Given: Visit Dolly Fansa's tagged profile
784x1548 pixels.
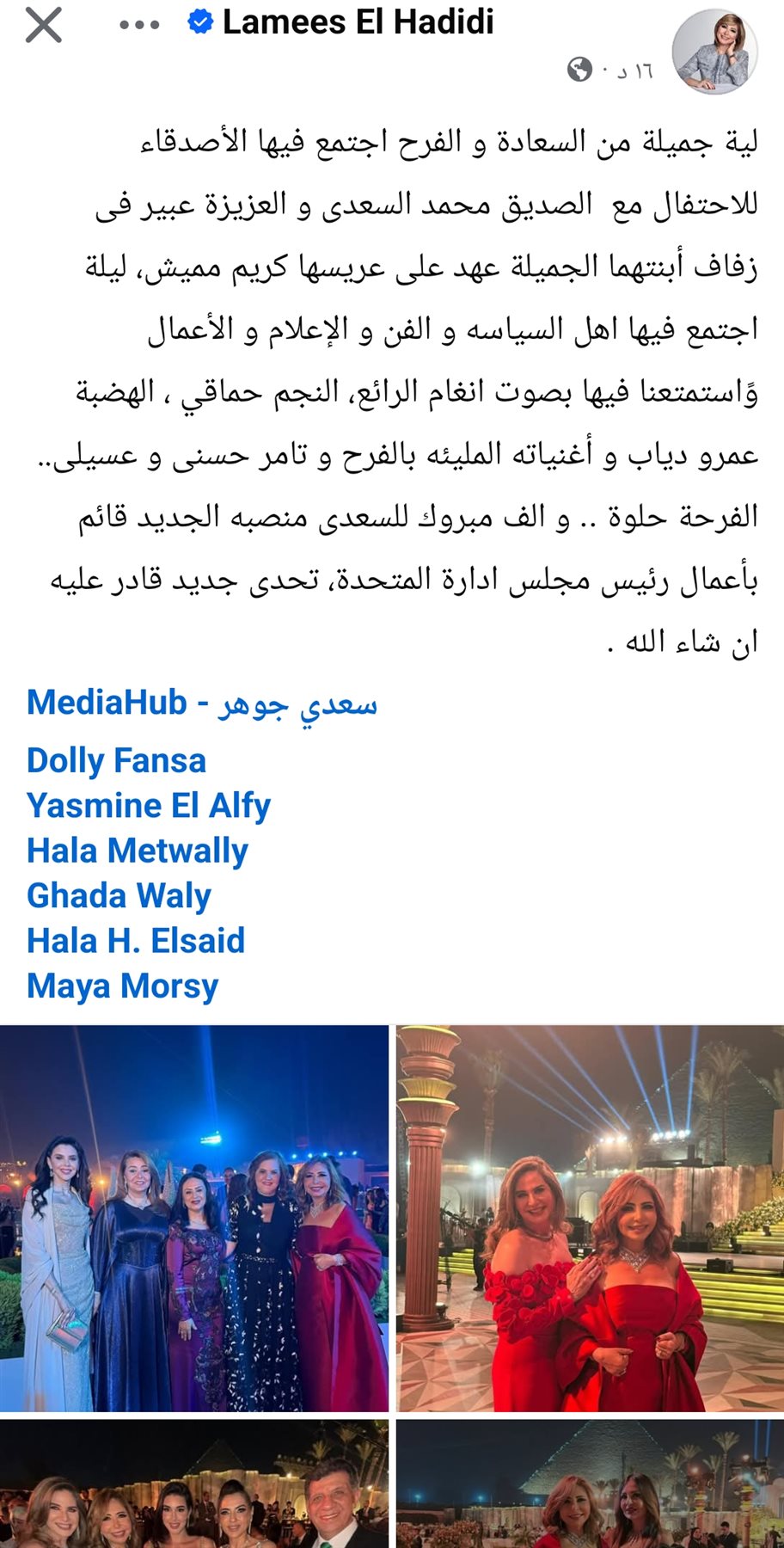Looking at the screenshot, I should (x=116, y=761).
